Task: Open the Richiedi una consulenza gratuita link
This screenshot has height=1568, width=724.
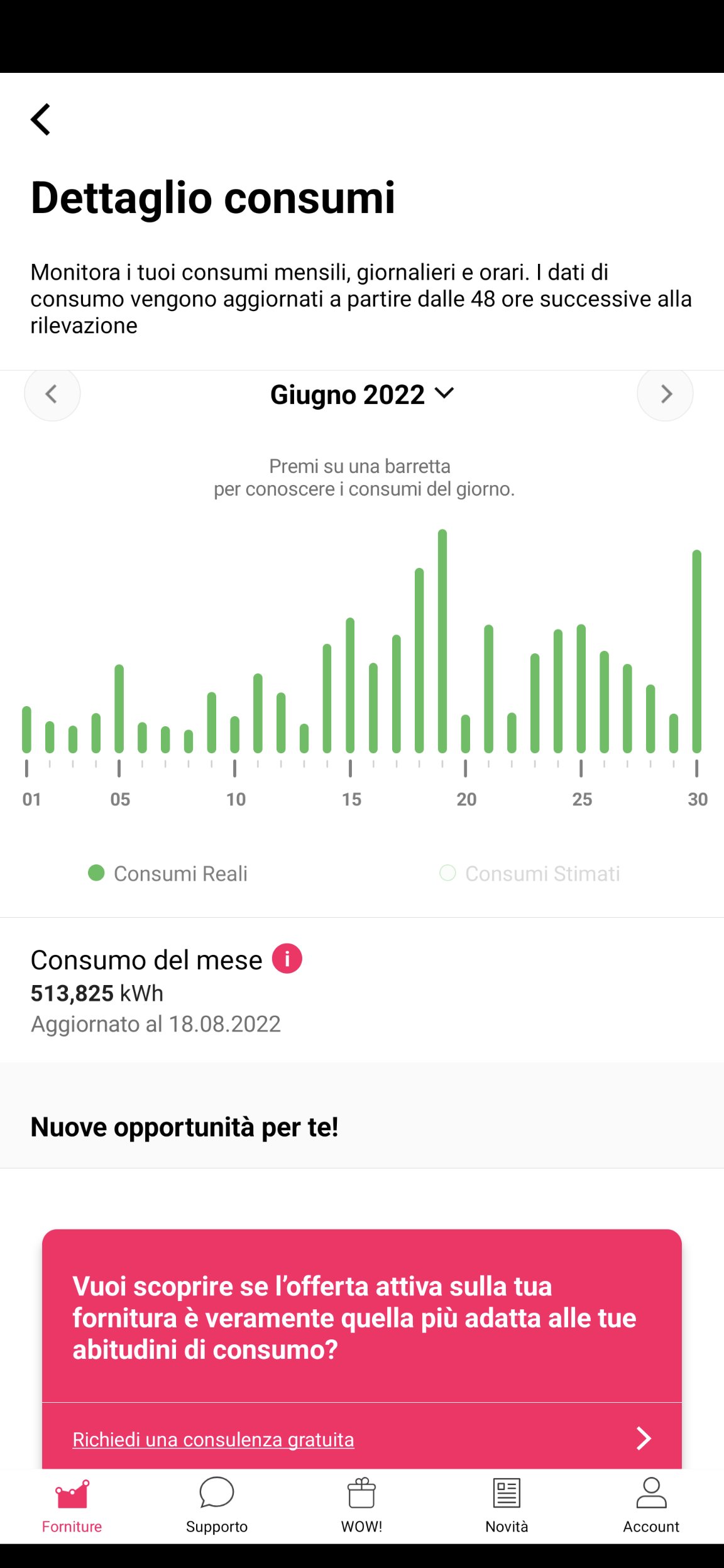Action: click(213, 1439)
